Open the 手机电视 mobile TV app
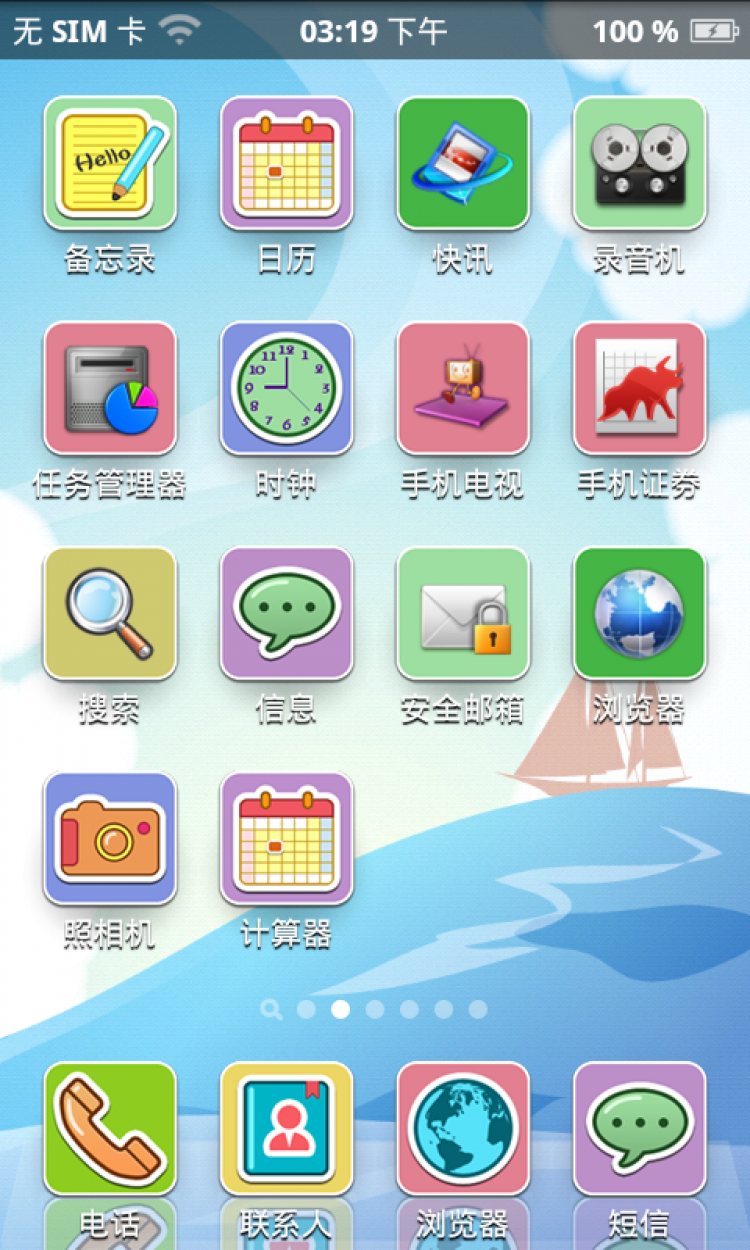 [x=462, y=388]
